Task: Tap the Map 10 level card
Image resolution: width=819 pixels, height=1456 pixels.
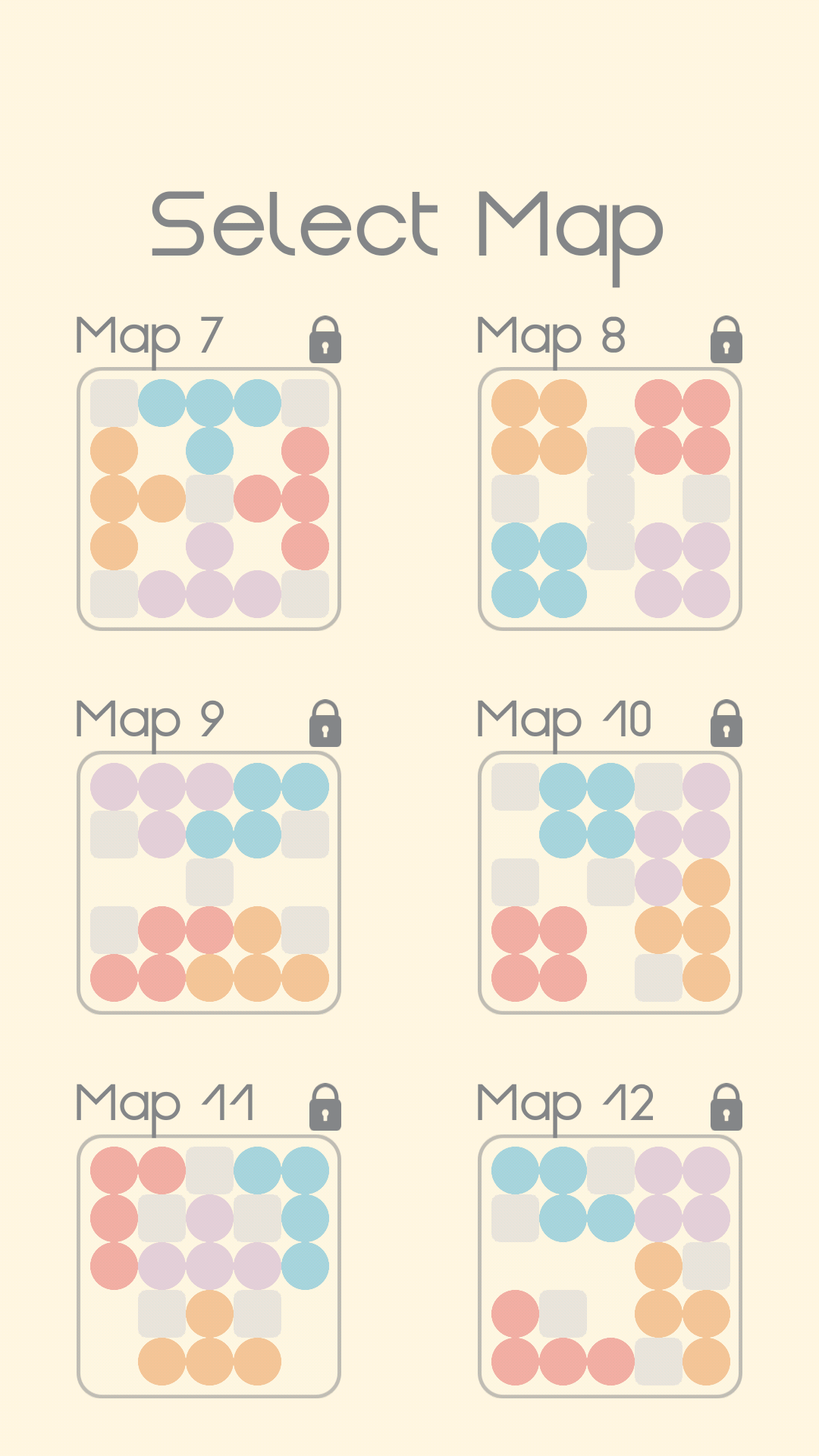Action: pyautogui.click(x=610, y=882)
